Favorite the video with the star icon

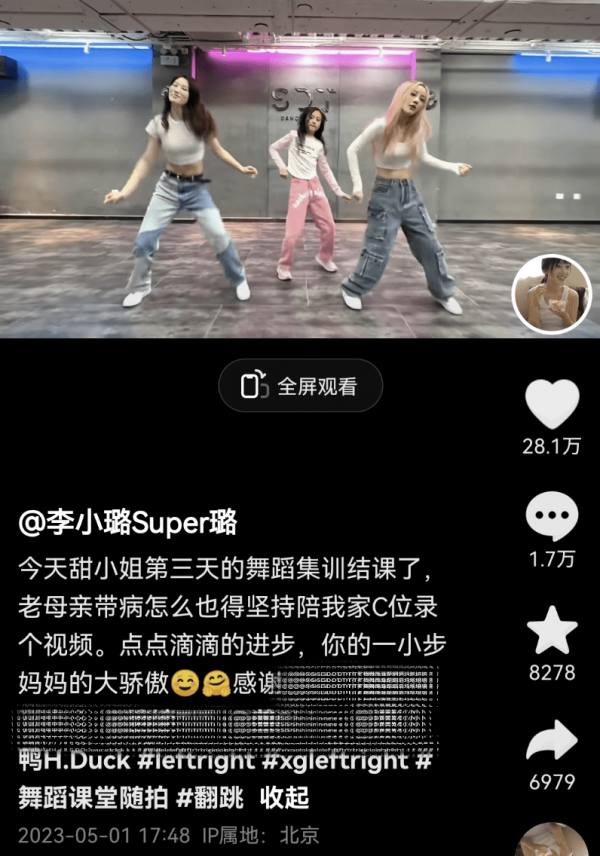click(551, 632)
